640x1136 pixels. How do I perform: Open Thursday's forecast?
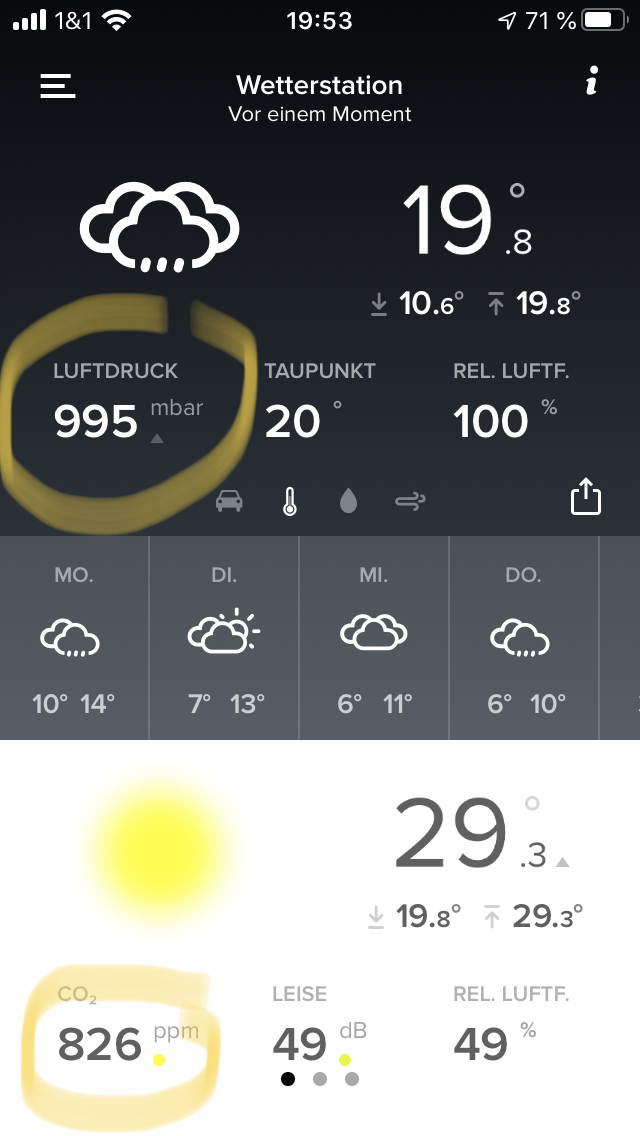point(523,639)
